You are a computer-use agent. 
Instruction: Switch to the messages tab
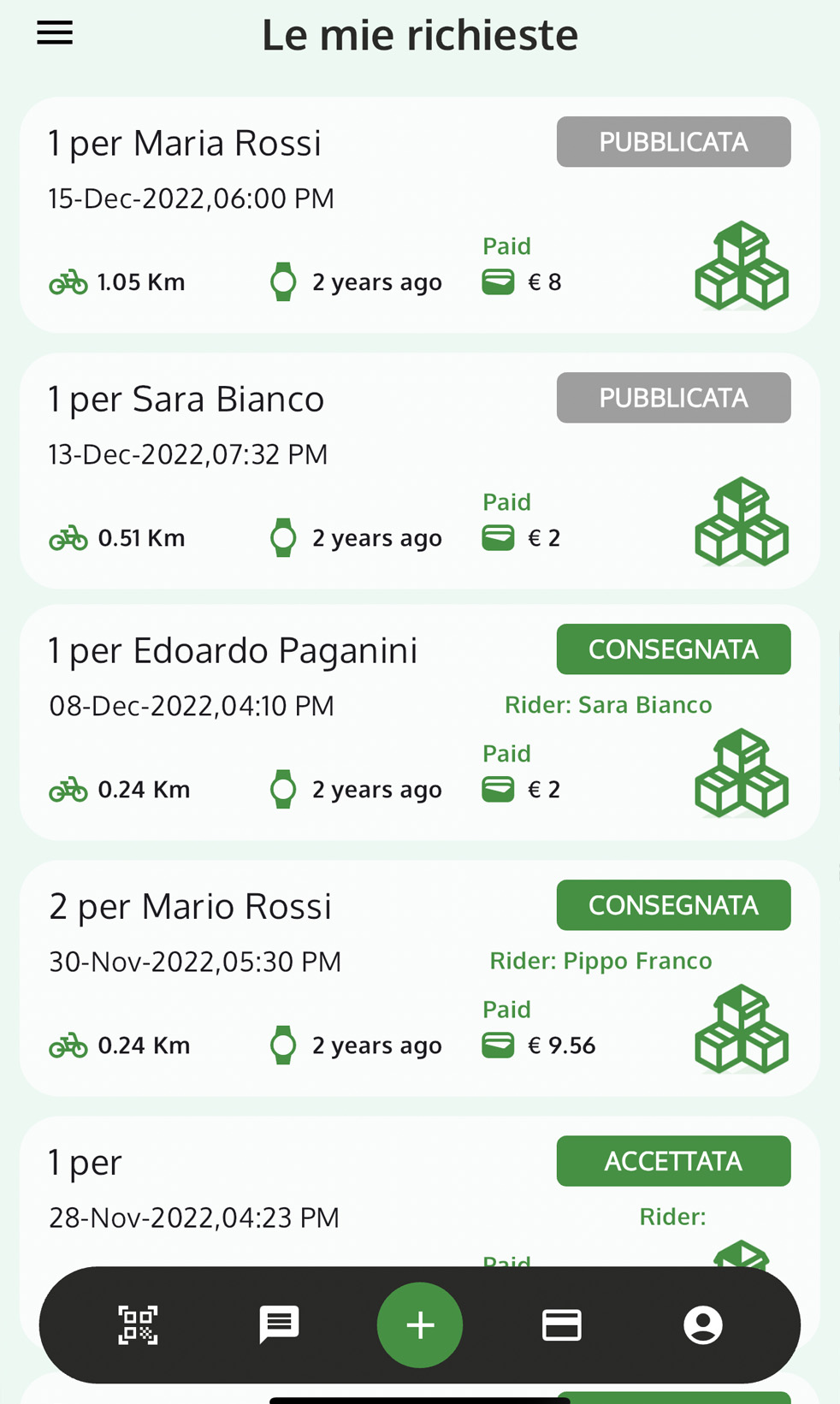coord(279,1324)
